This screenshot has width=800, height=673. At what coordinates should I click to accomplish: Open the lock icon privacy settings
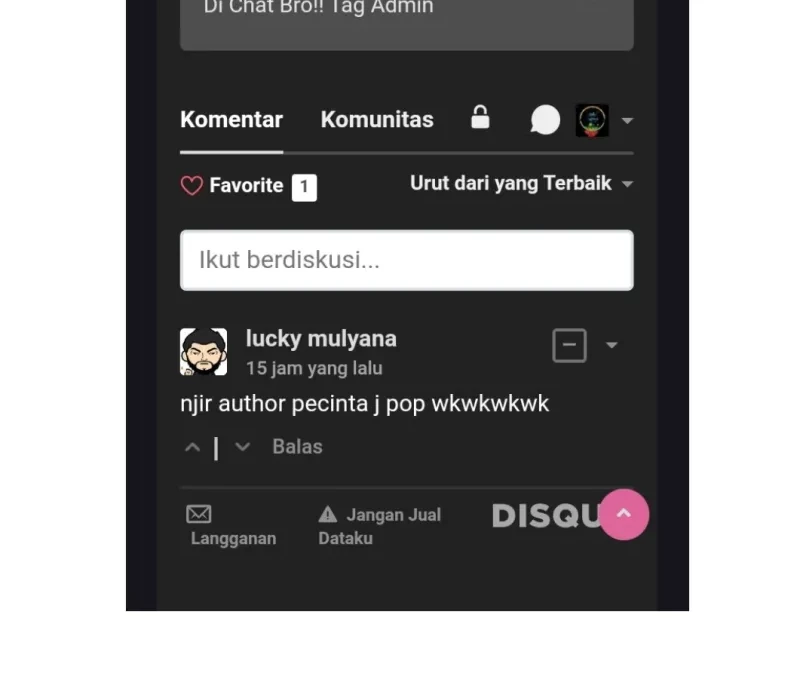[481, 118]
